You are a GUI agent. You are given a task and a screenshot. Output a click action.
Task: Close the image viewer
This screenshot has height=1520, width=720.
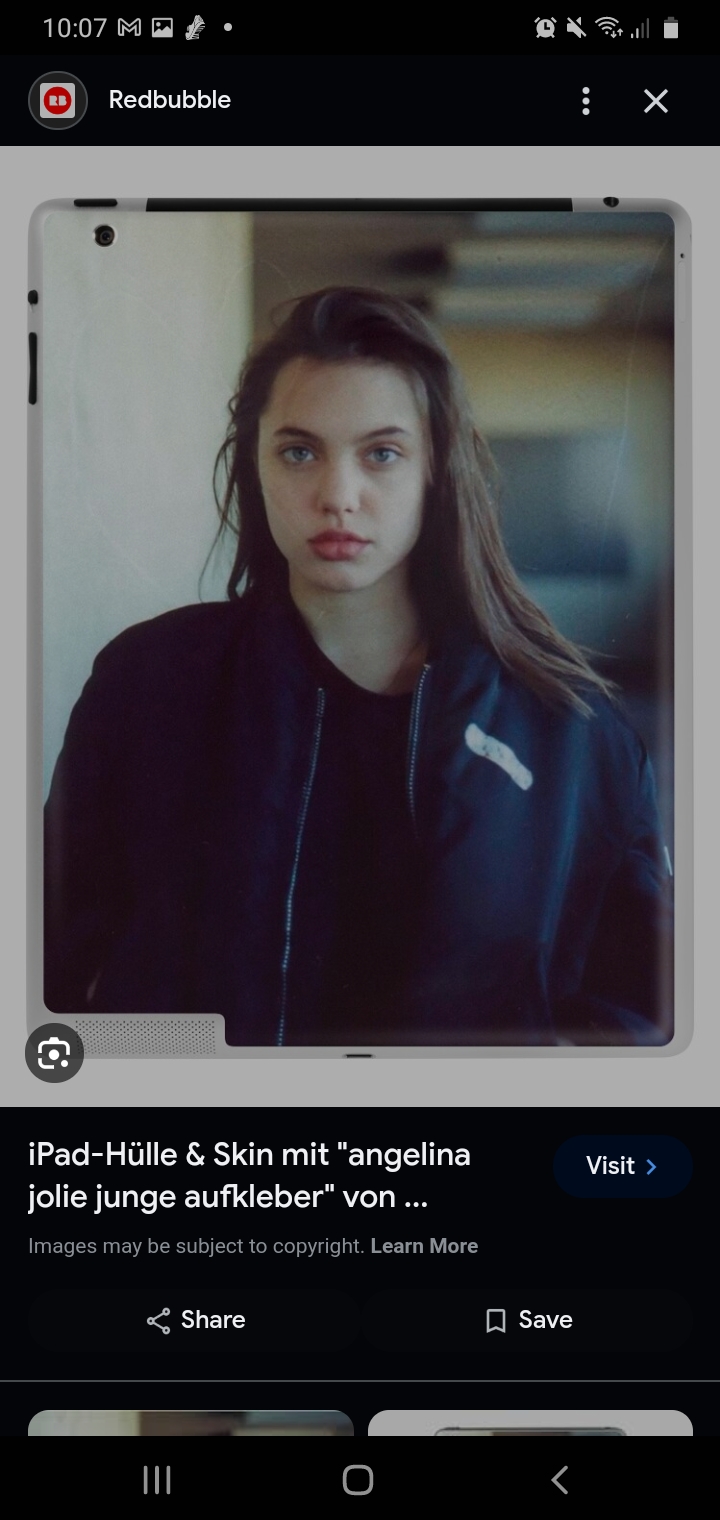[656, 100]
